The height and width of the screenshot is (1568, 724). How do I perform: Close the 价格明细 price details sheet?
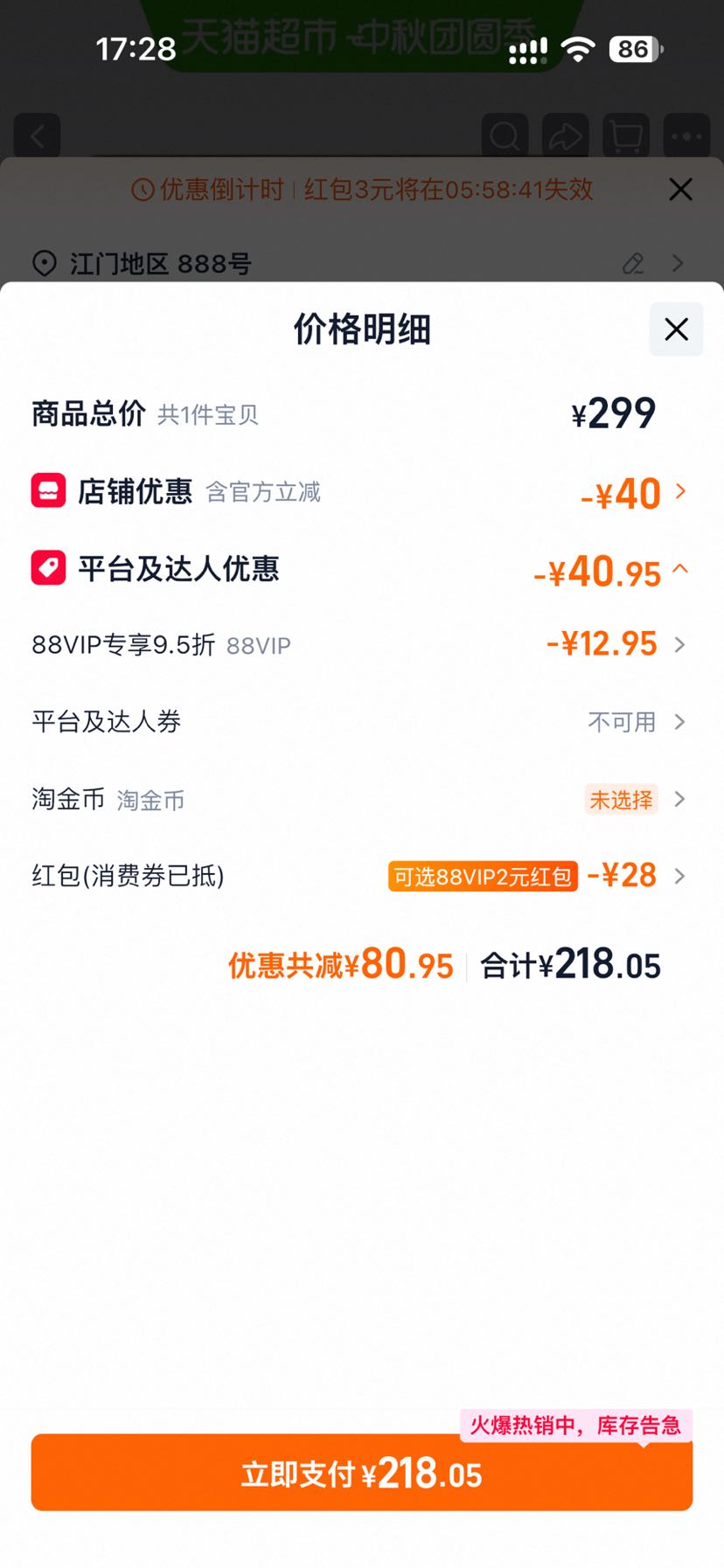pyautogui.click(x=676, y=330)
